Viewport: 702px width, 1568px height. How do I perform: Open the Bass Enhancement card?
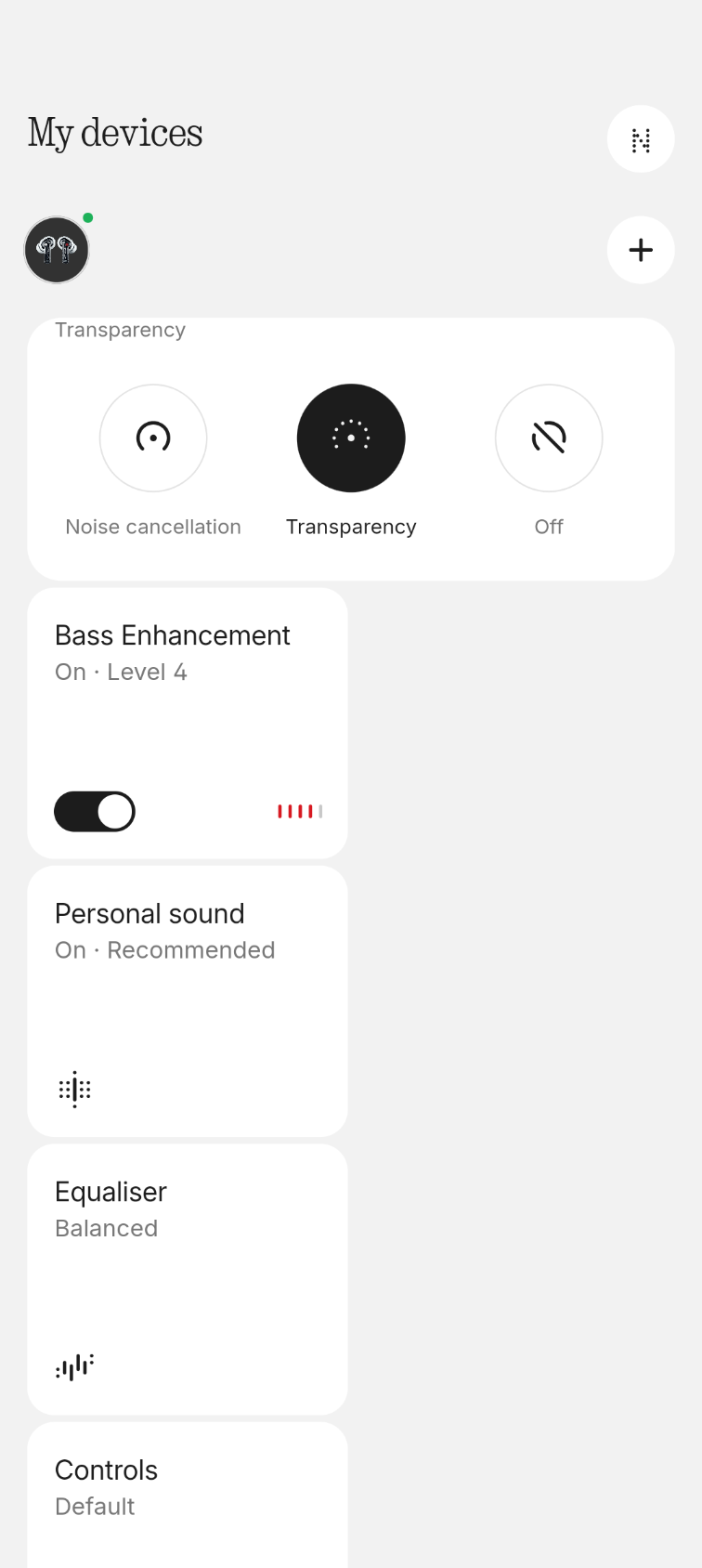(x=187, y=723)
